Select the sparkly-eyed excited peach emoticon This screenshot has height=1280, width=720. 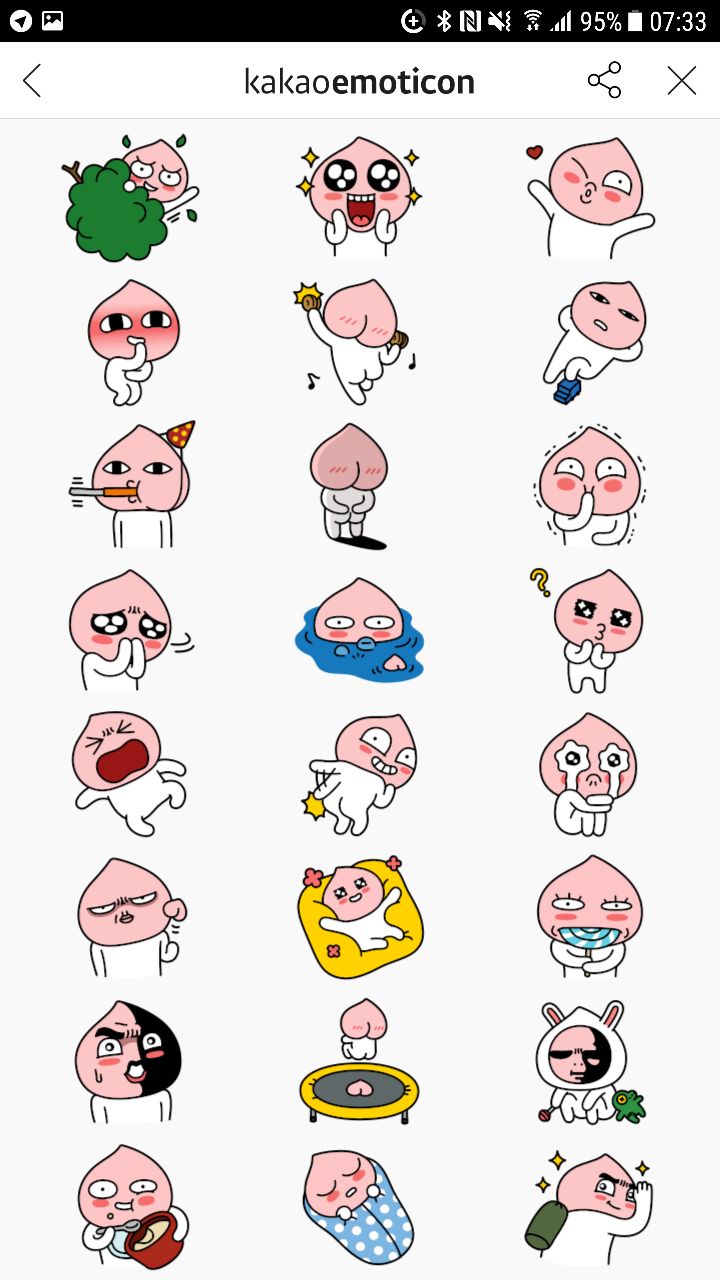pos(360,197)
